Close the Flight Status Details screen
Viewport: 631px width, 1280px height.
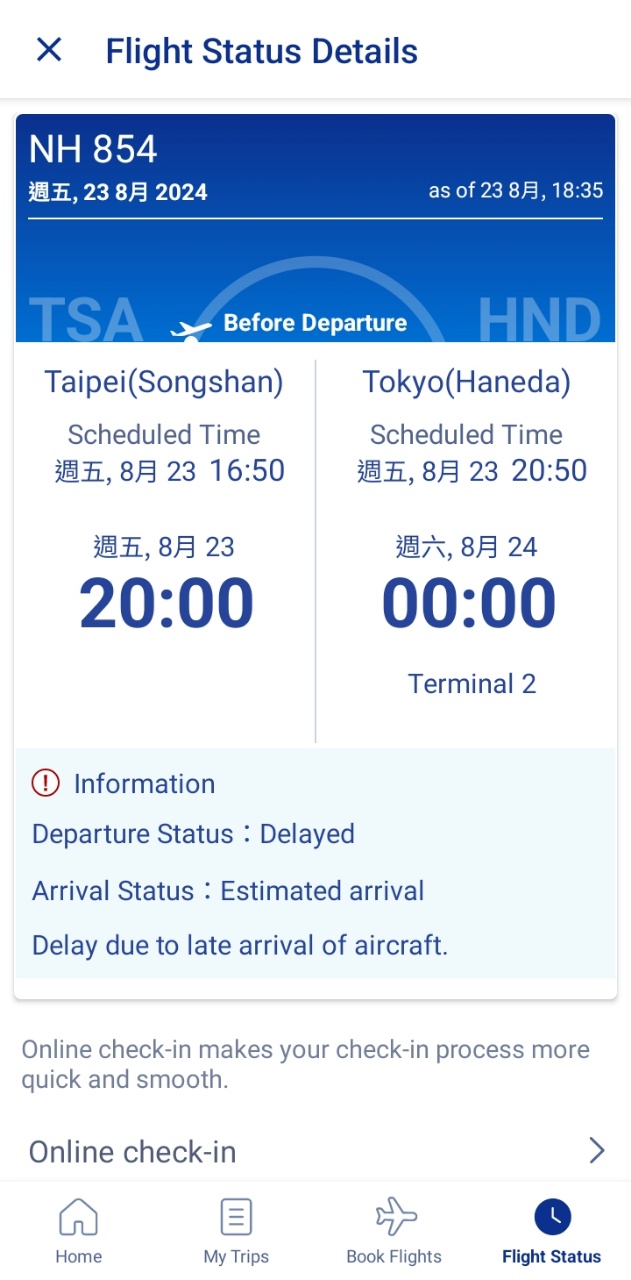[49, 50]
